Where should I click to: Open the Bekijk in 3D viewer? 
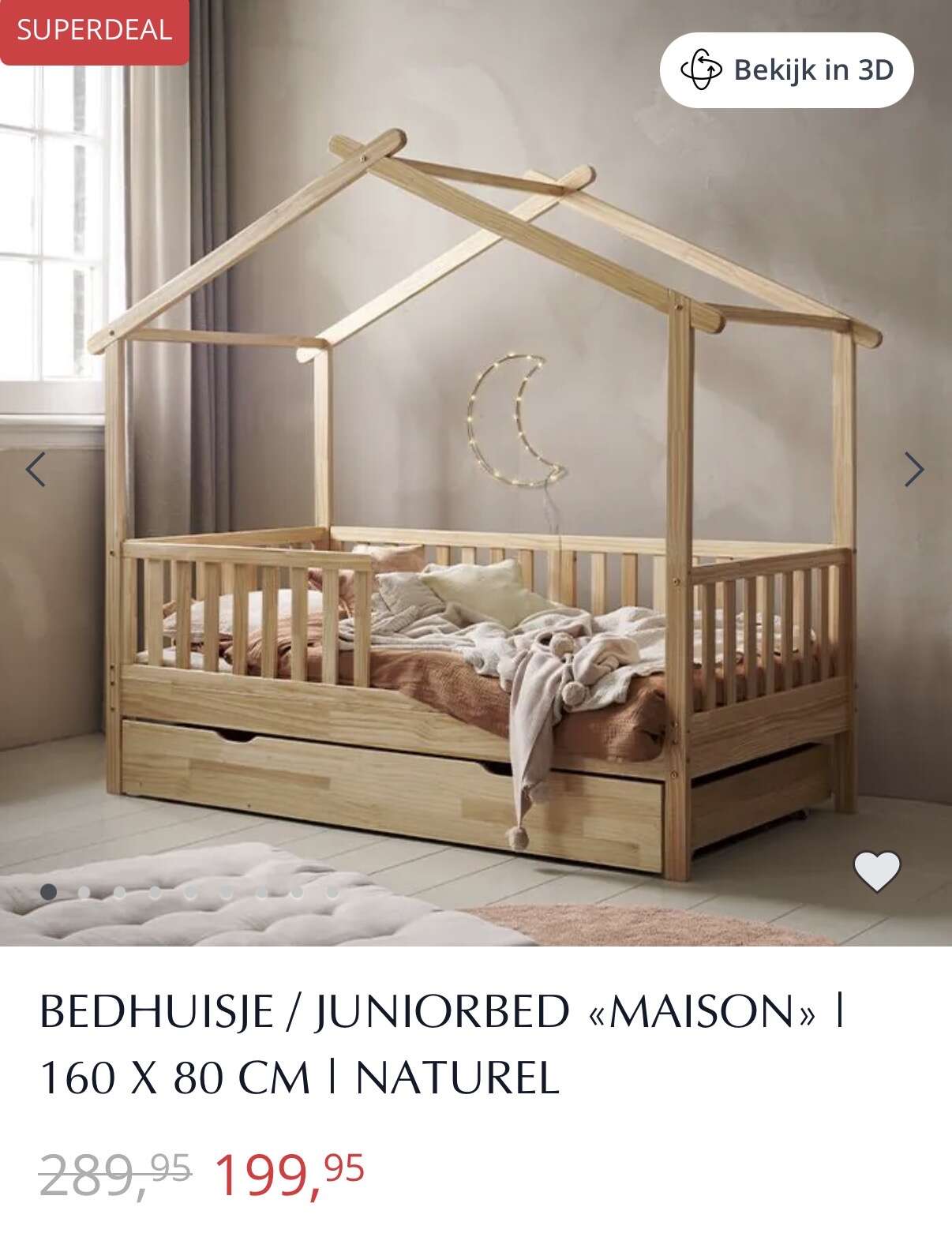point(787,70)
